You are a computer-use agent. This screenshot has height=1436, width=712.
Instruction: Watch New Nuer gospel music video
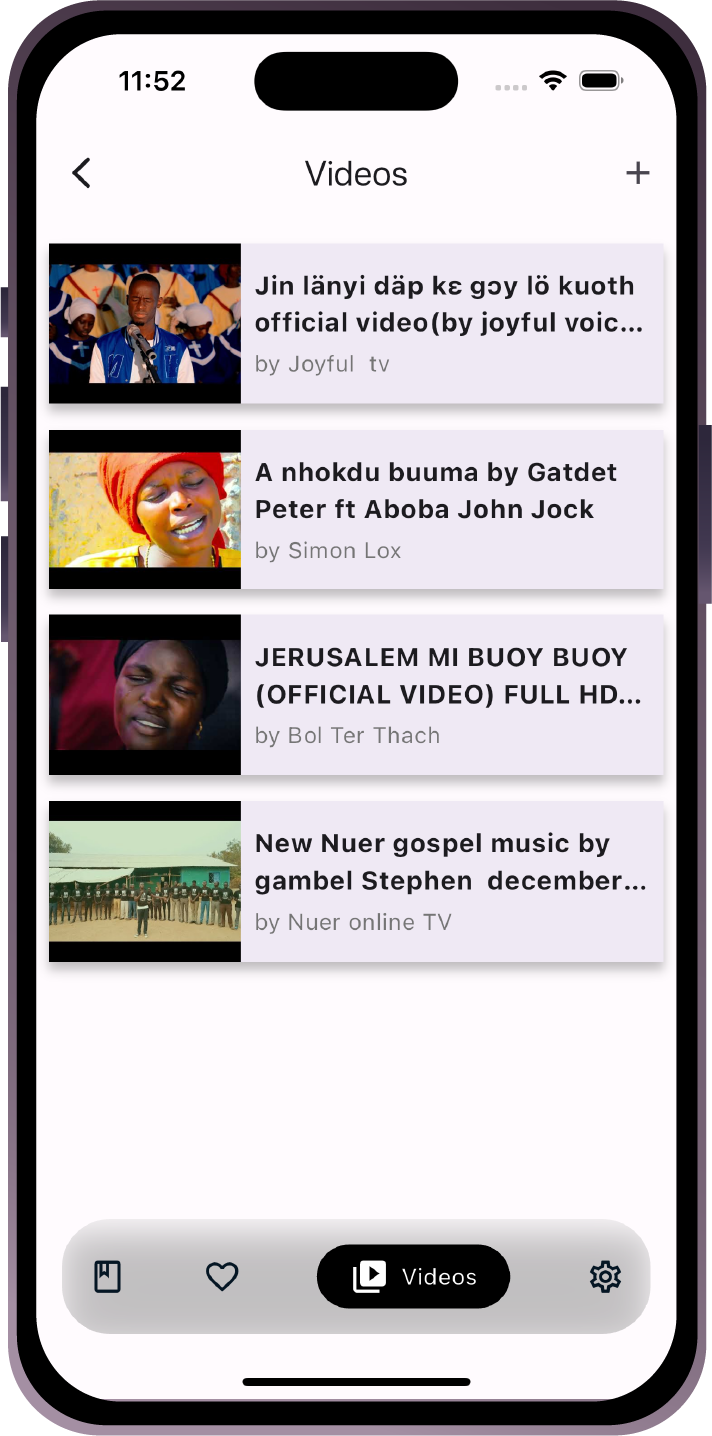click(x=356, y=881)
